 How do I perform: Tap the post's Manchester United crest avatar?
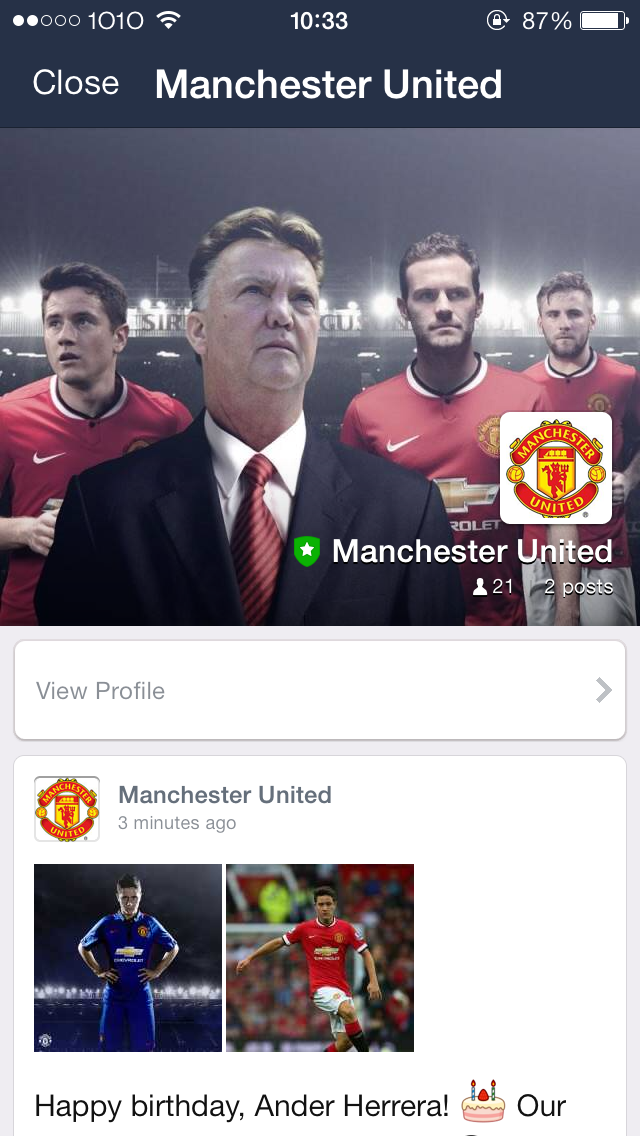(x=67, y=808)
